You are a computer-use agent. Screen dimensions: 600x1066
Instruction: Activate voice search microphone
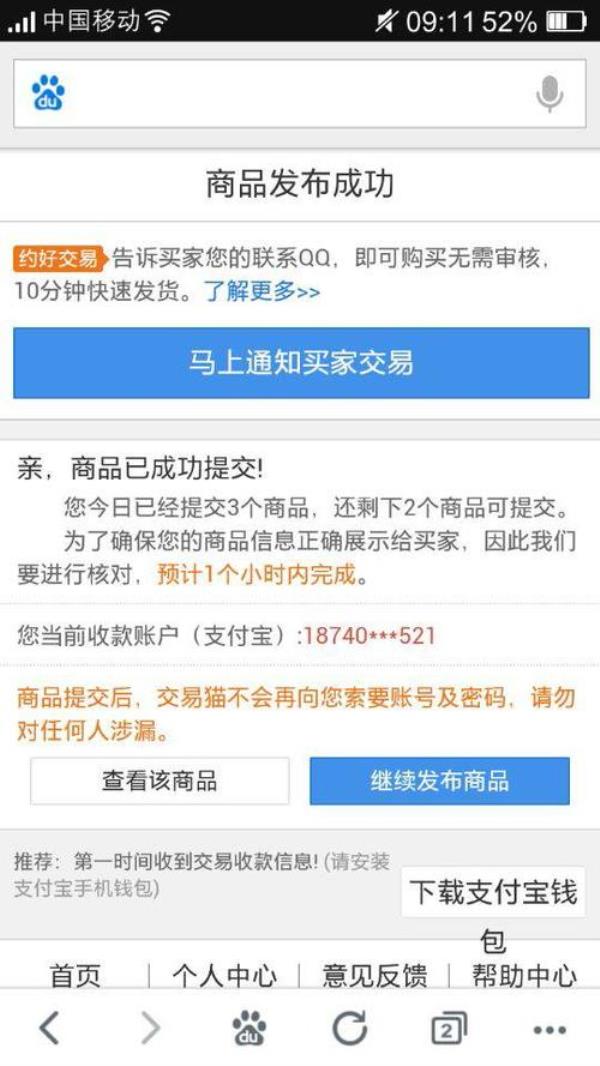point(549,95)
